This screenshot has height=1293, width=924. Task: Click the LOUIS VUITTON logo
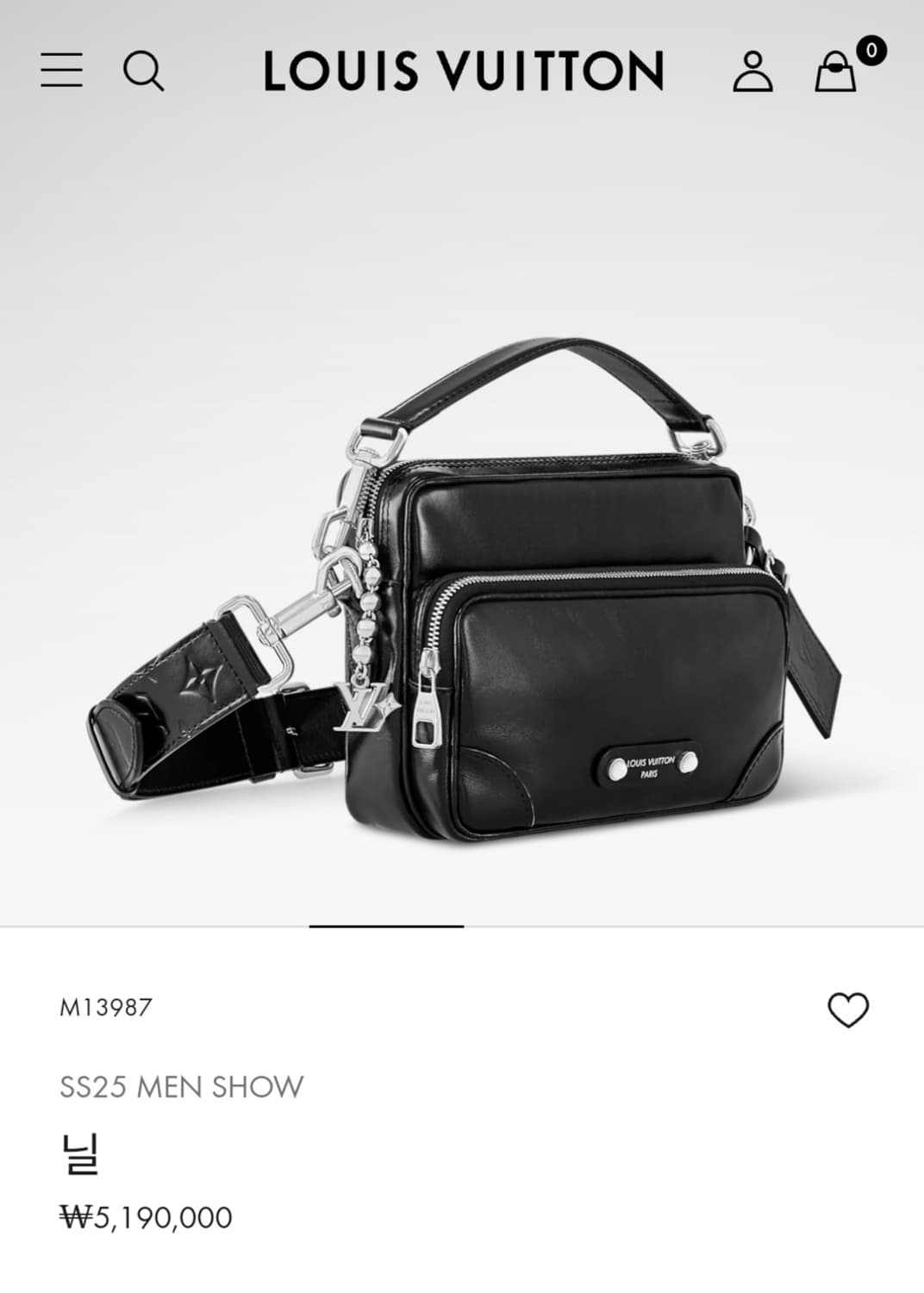point(462,71)
